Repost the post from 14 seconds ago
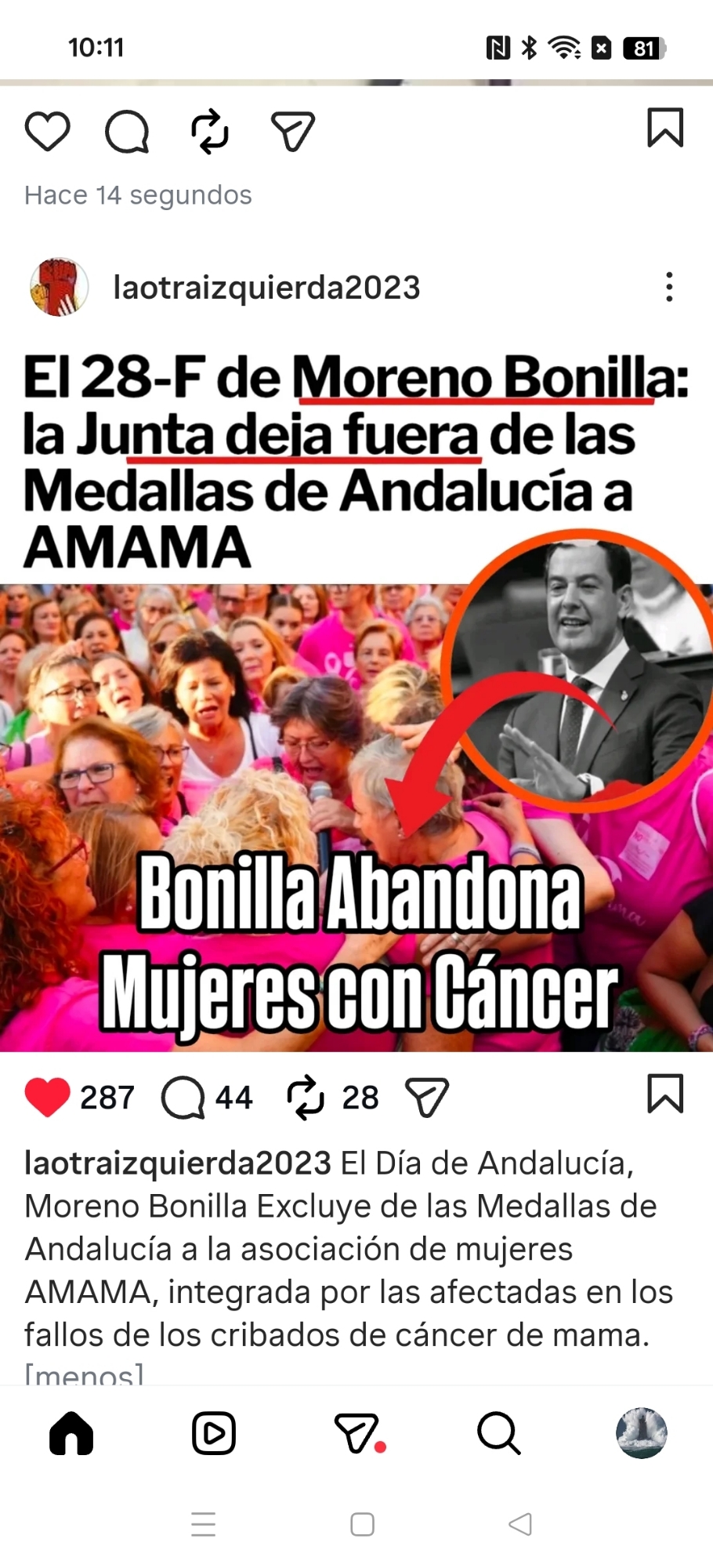 pyautogui.click(x=209, y=131)
